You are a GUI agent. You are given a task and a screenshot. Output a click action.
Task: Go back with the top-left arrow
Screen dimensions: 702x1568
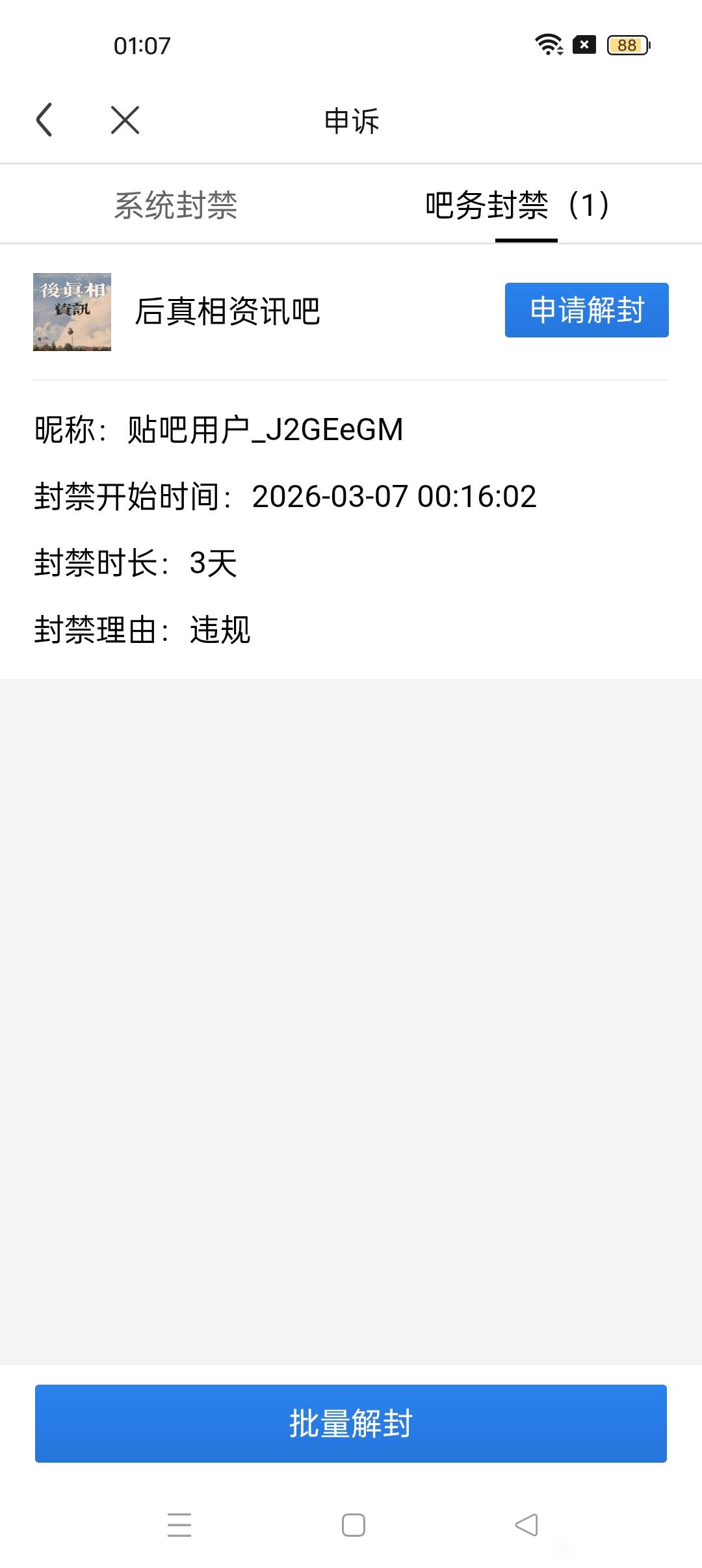[x=44, y=120]
